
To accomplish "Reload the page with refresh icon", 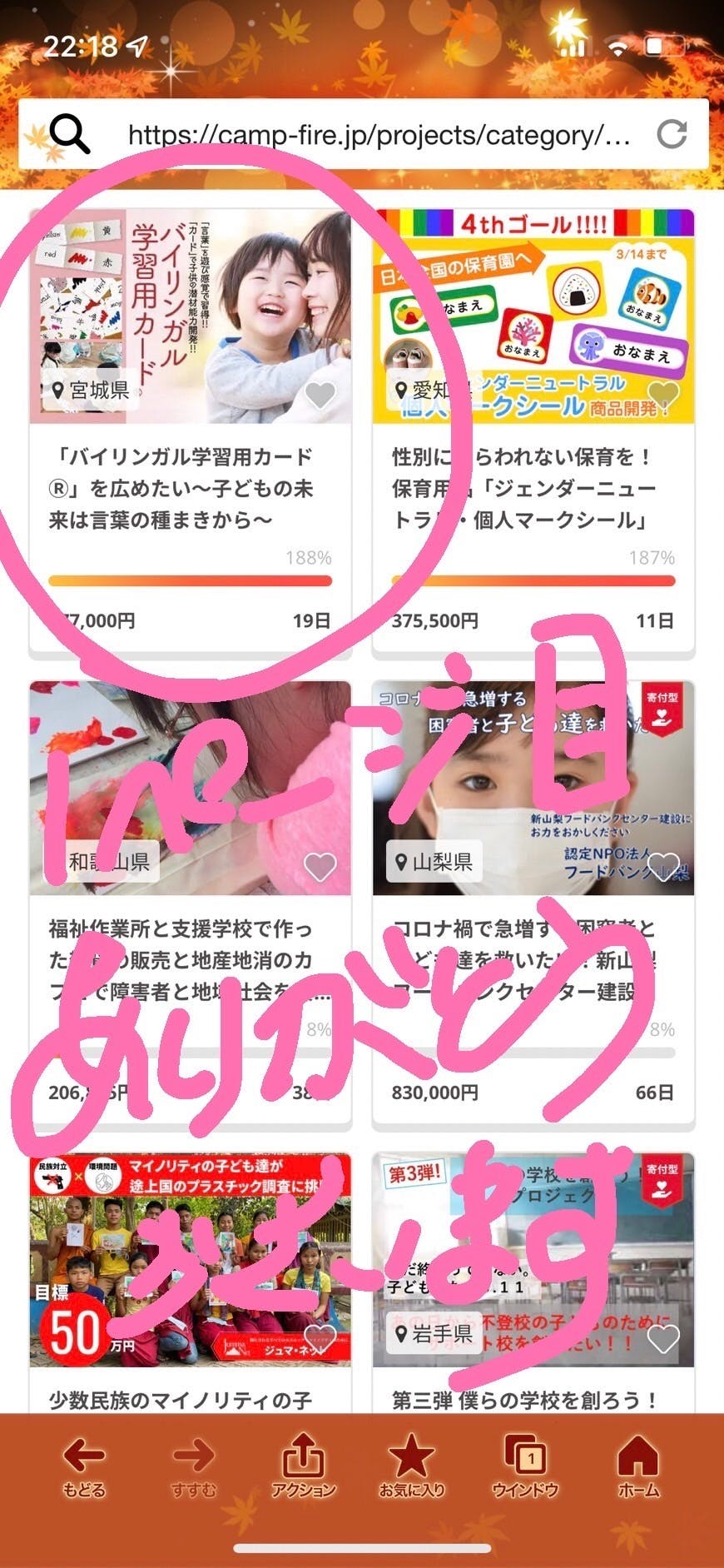I will click(672, 134).
